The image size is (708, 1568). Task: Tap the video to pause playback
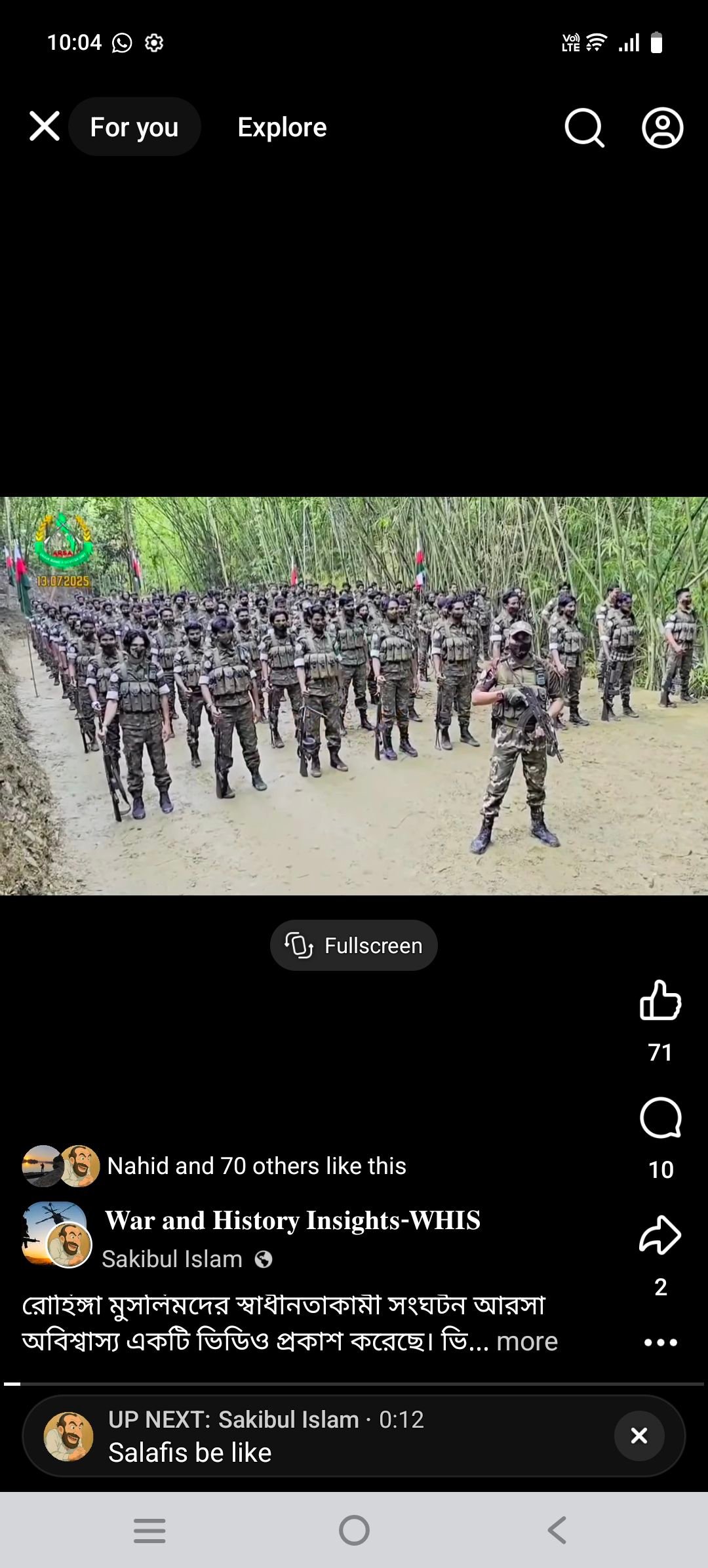pos(354,695)
